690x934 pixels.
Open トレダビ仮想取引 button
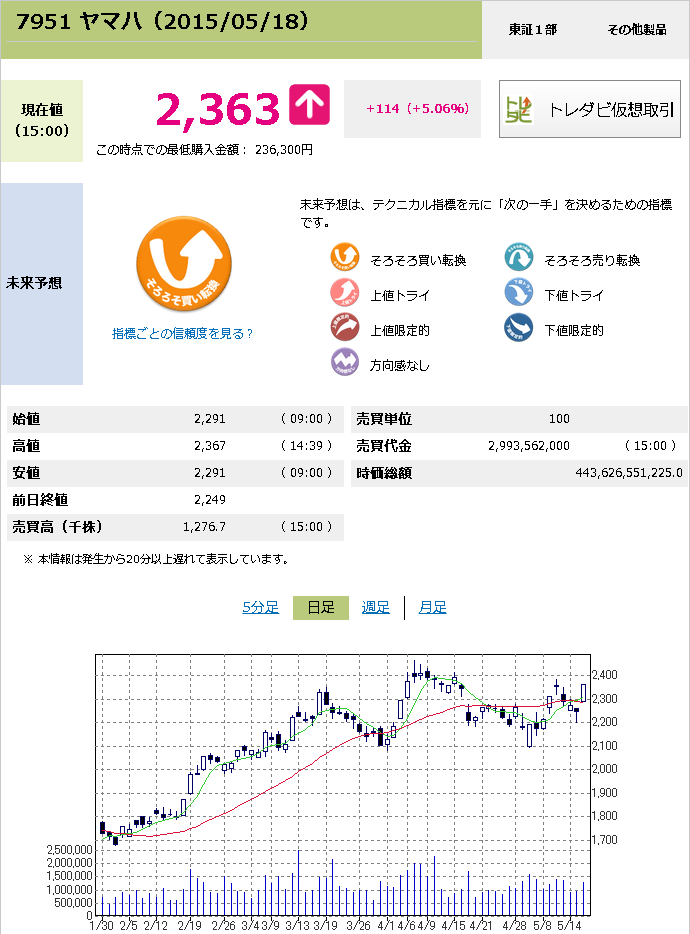[590, 110]
